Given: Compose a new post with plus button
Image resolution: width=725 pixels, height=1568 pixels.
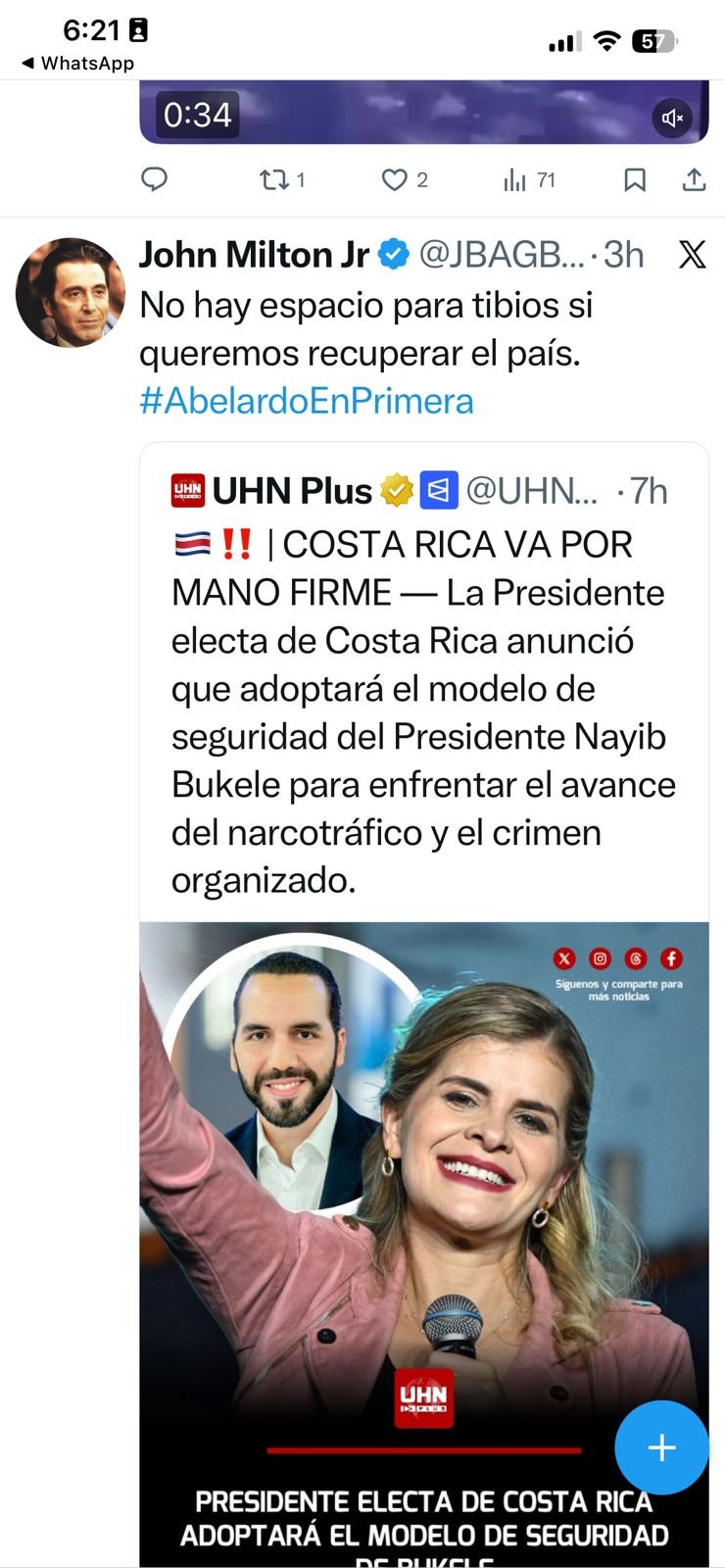Looking at the screenshot, I should (x=661, y=1446).
